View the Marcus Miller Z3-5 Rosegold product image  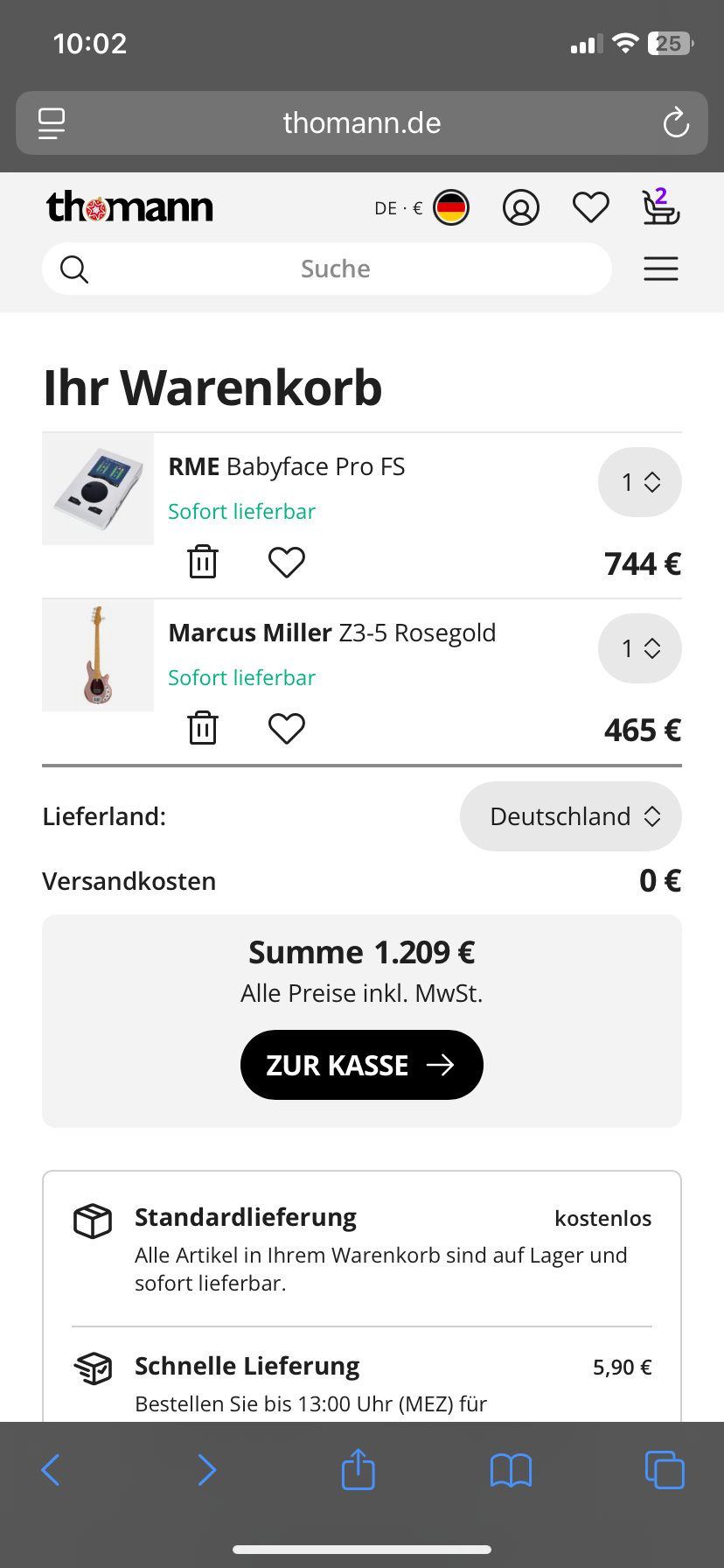coord(98,655)
